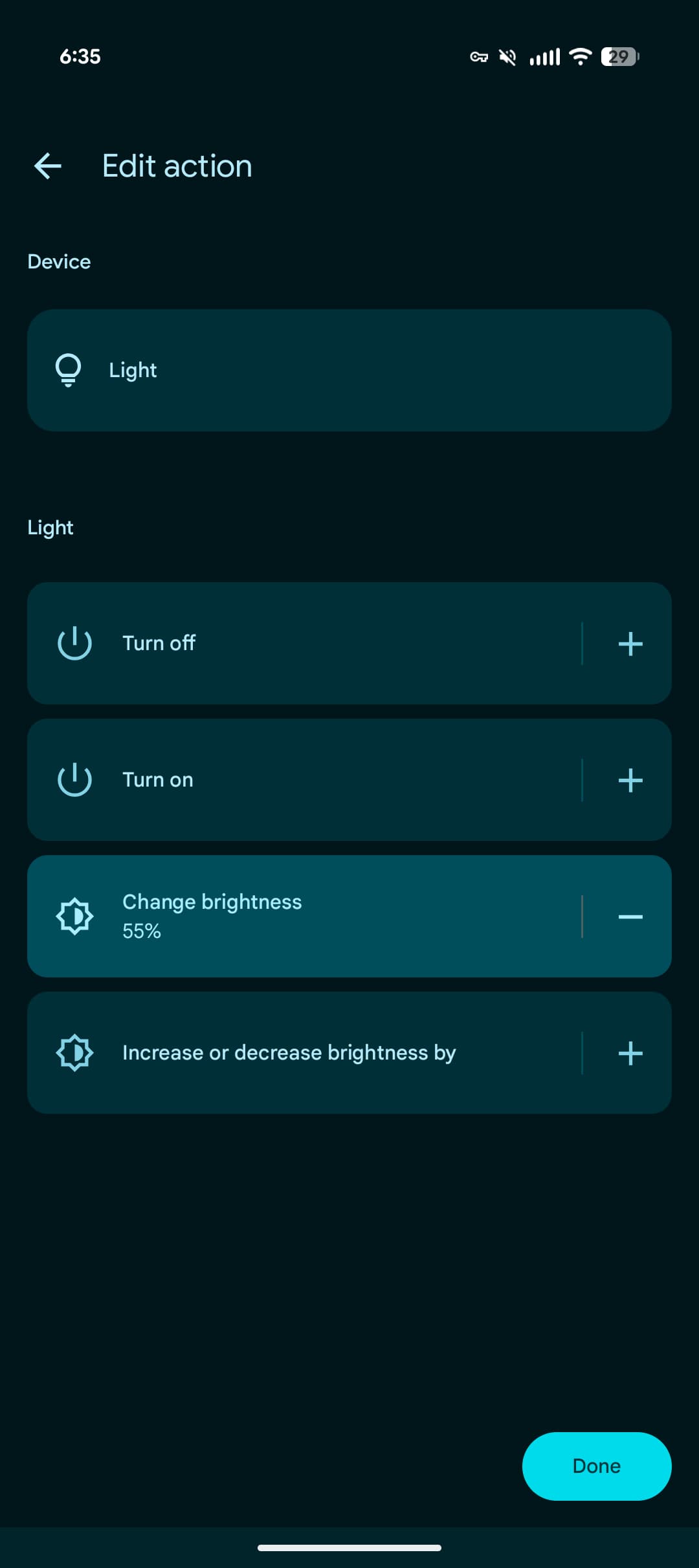This screenshot has height=1568, width=699.
Task: Select the Turn off power icon
Action: point(74,642)
